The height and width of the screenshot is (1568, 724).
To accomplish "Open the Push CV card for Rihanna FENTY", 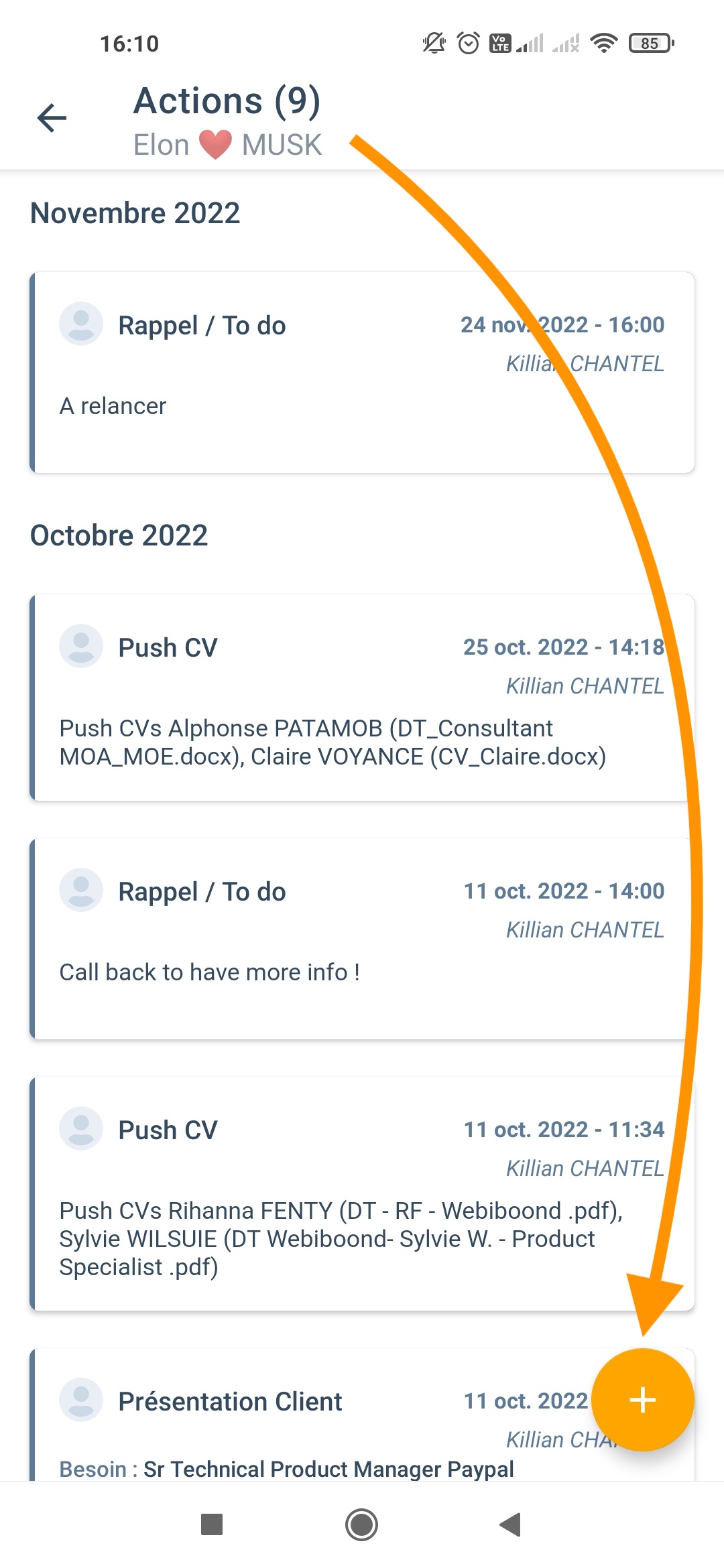I will (362, 1193).
